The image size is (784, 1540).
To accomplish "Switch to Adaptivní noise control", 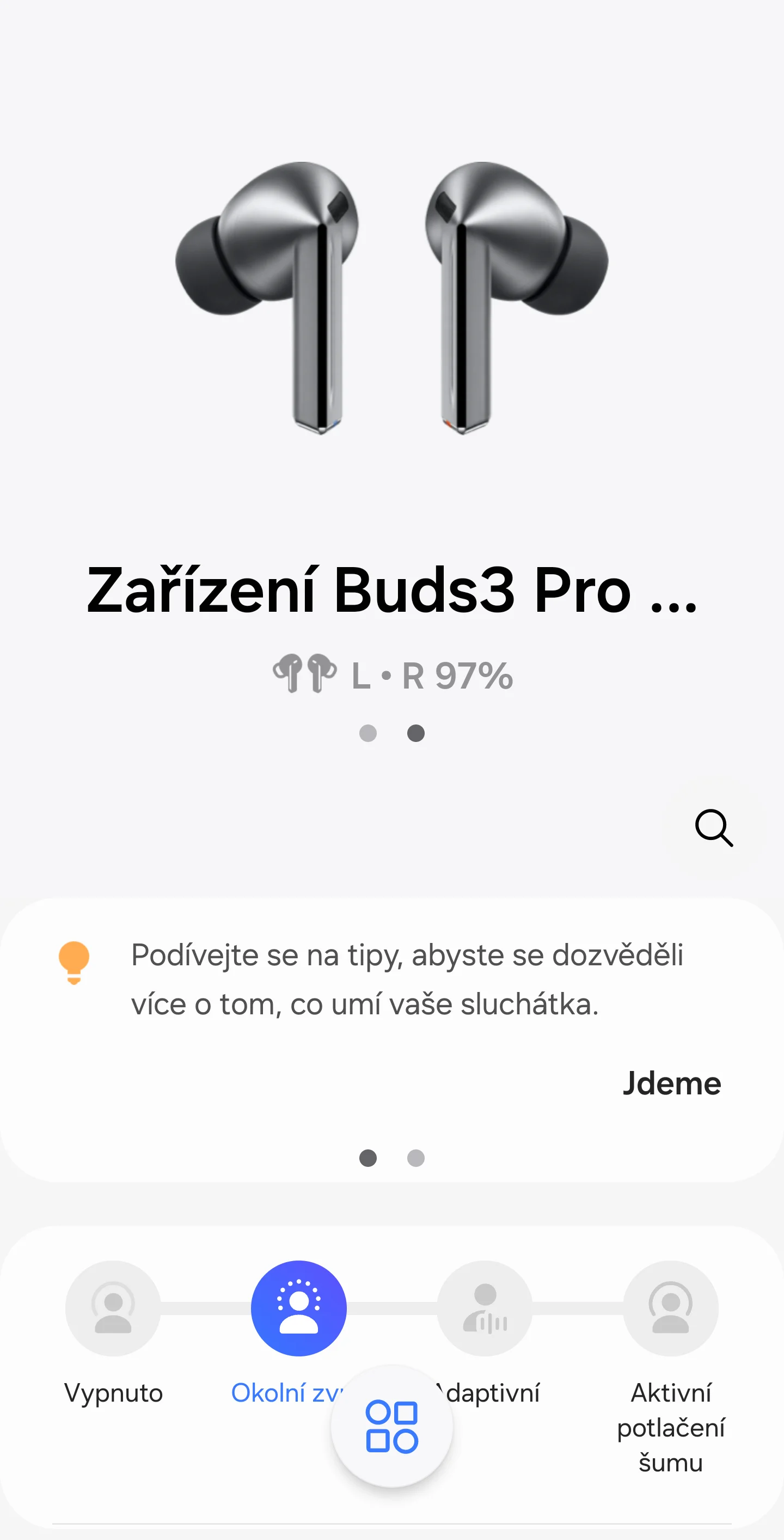I will pos(485,1308).
